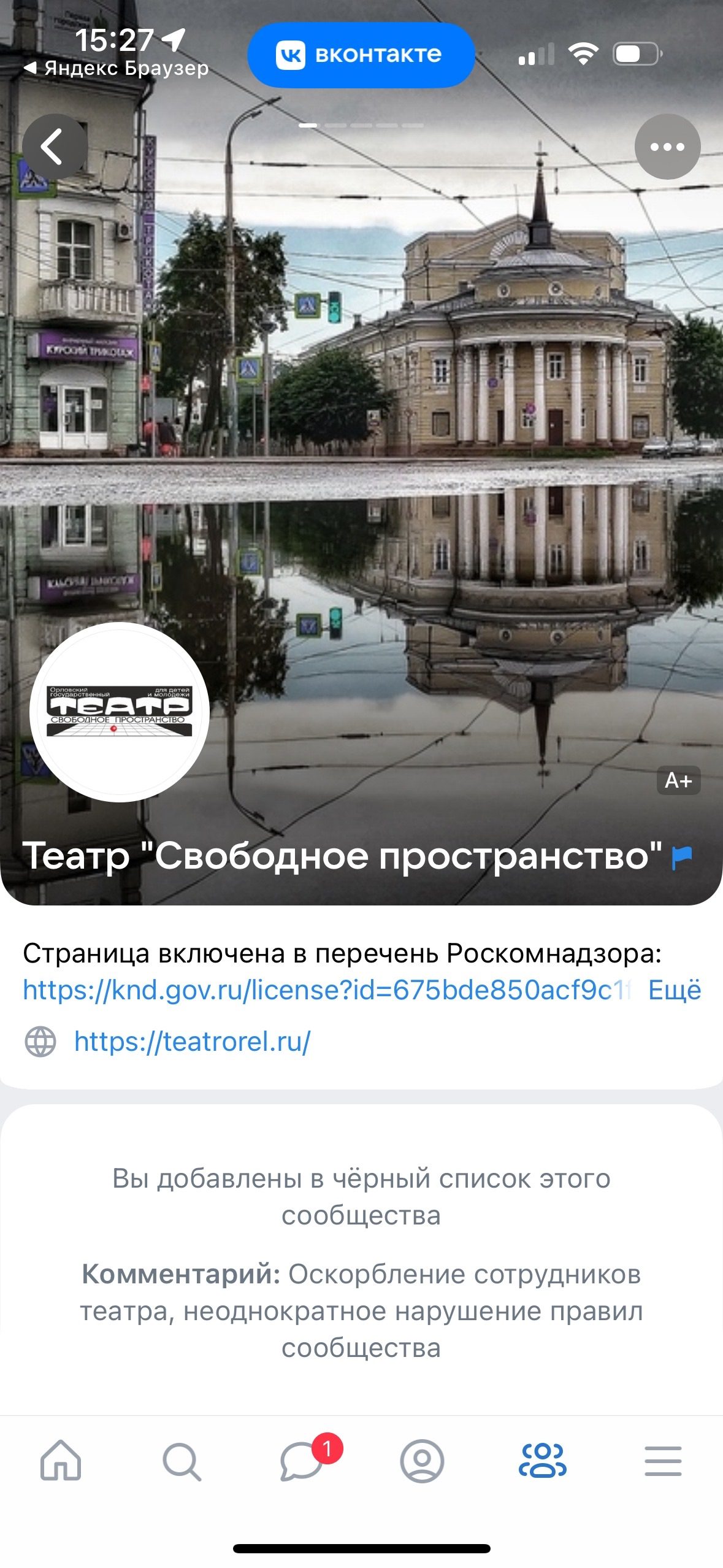Return to Яндекс Браузер

tap(117, 68)
